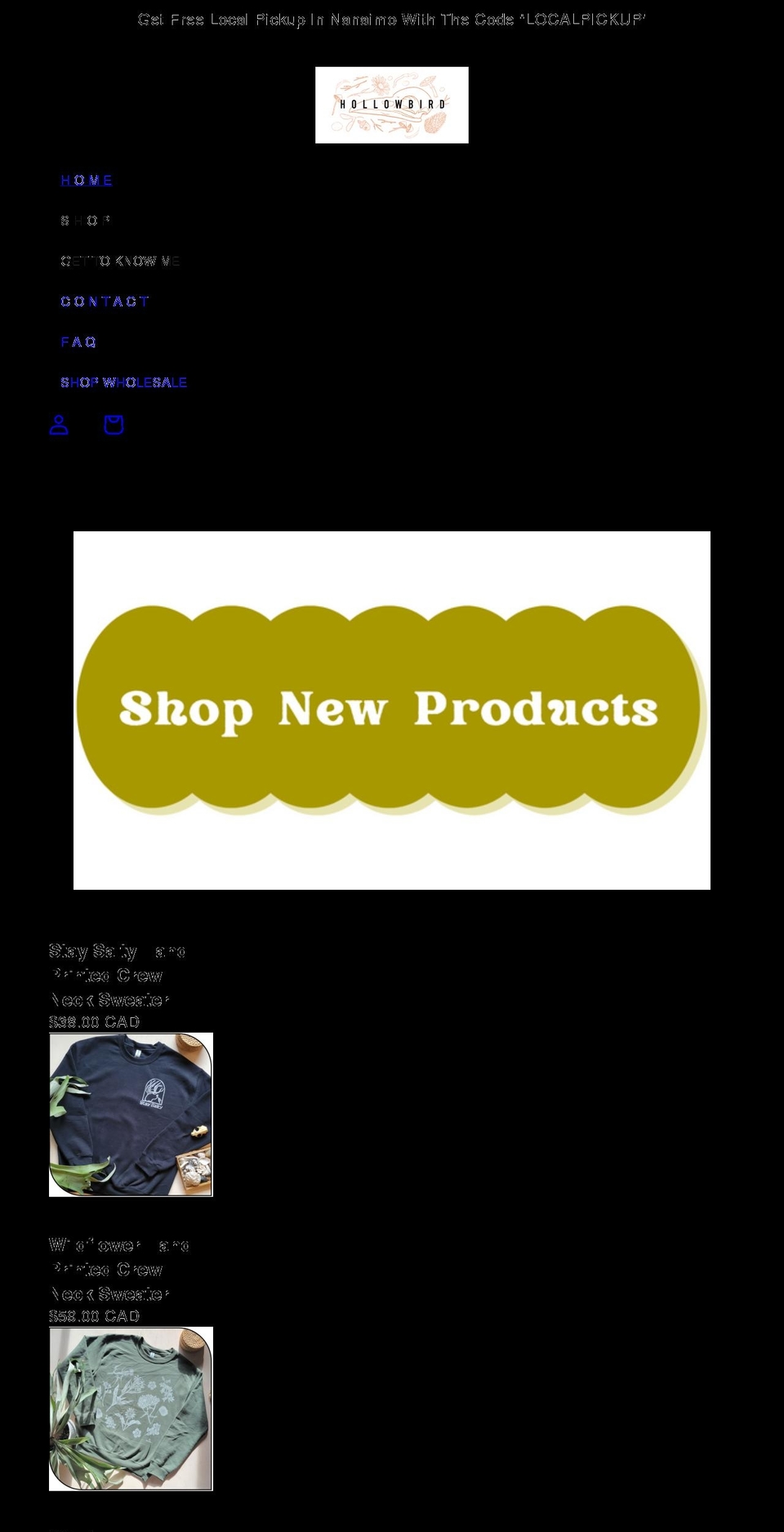The height and width of the screenshot is (1532, 784).
Task: Open the Home navigation link
Action: (86, 181)
